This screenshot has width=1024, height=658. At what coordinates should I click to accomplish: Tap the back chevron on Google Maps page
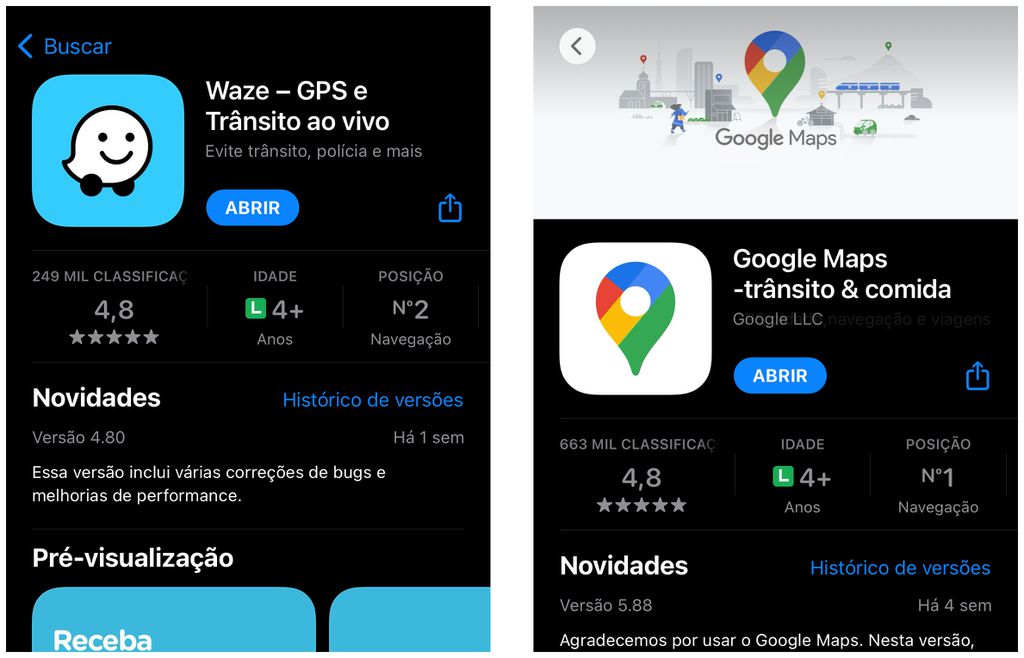click(577, 46)
